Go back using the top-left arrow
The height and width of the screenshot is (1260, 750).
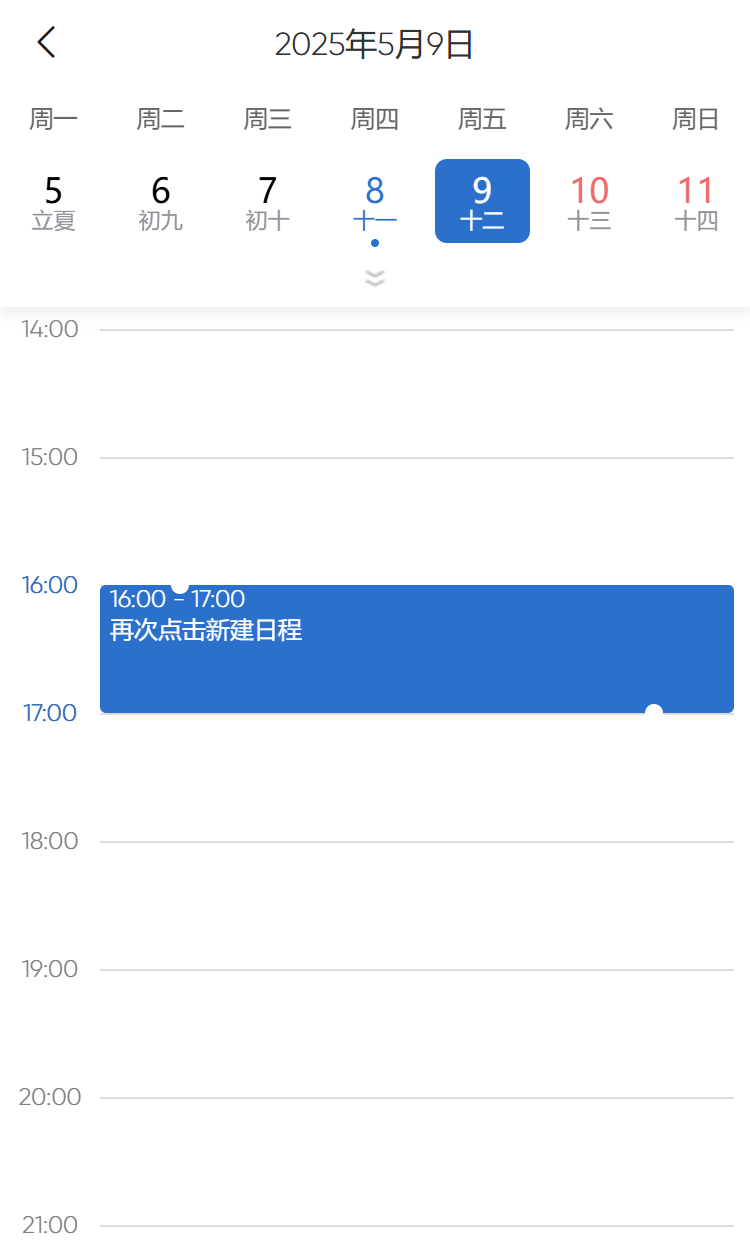pos(47,42)
